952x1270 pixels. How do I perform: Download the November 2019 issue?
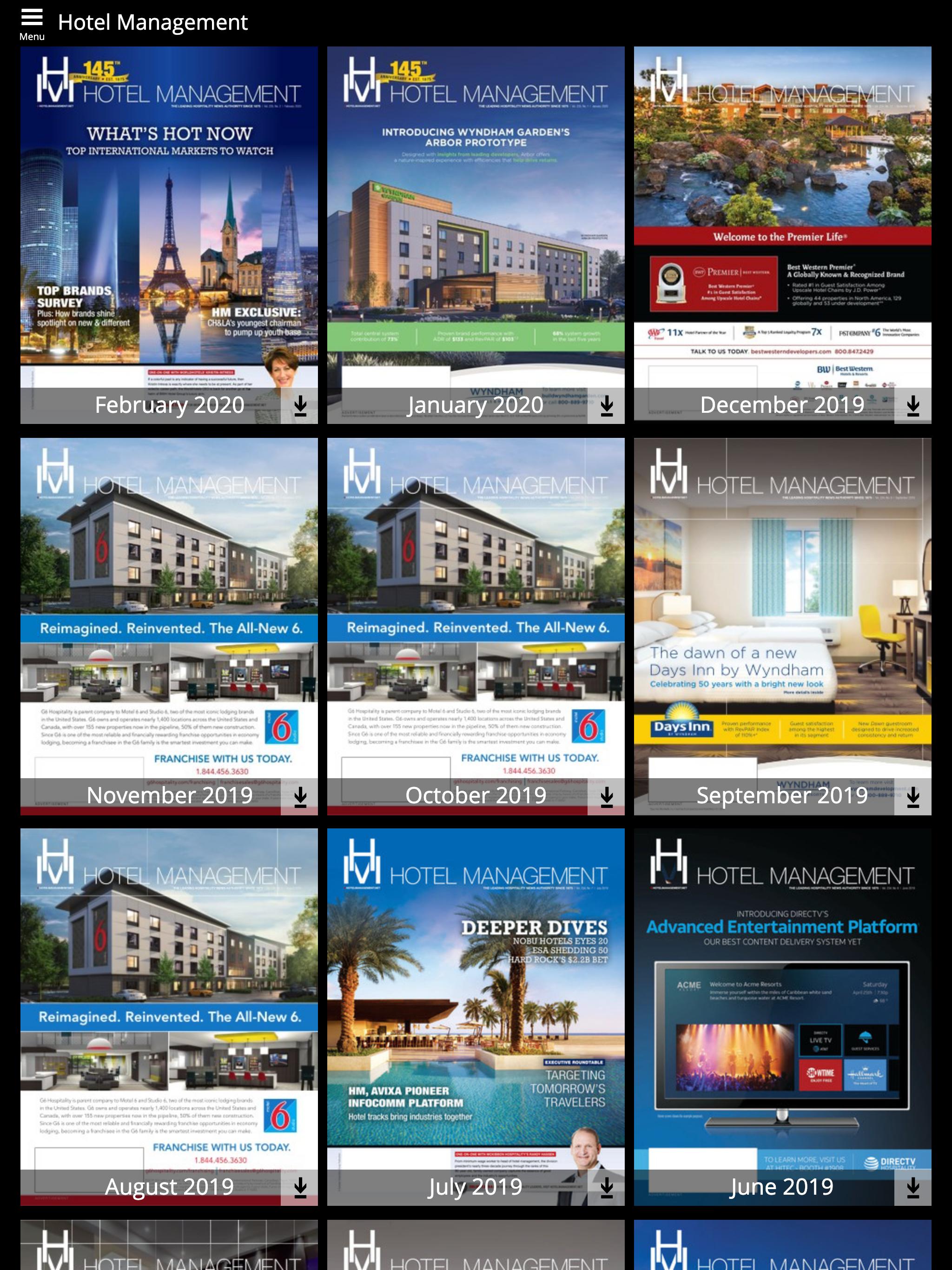(x=300, y=797)
